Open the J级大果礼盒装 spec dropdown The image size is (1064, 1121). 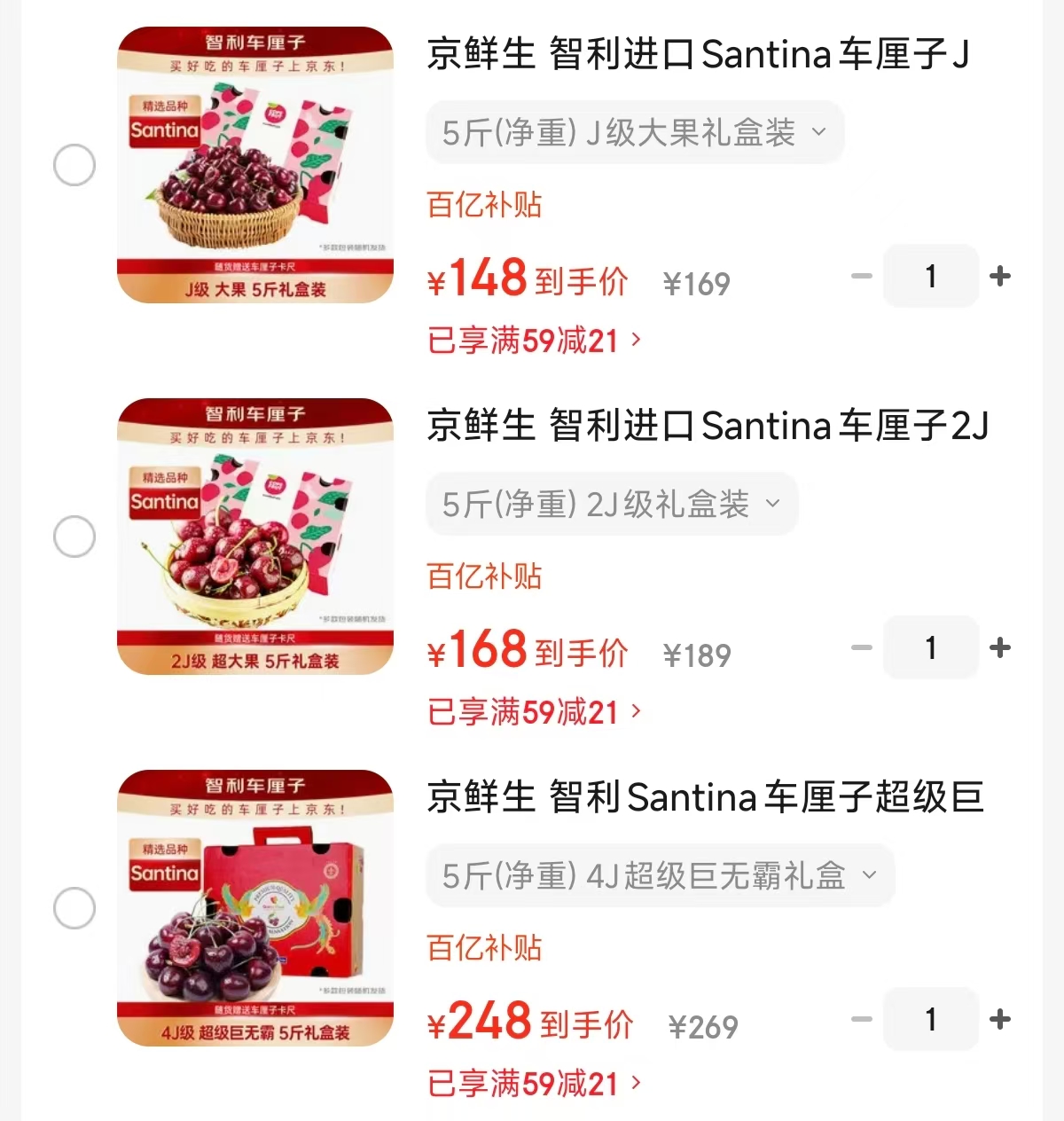point(634,133)
